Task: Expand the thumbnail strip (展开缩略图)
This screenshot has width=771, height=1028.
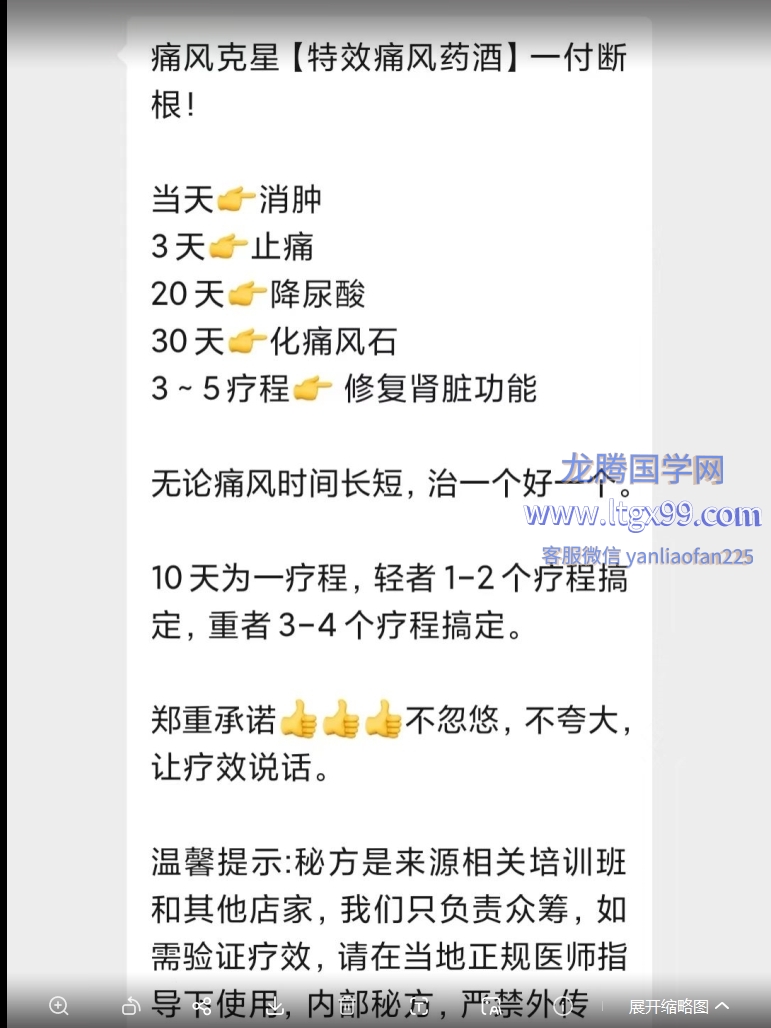Action: click(x=679, y=1007)
